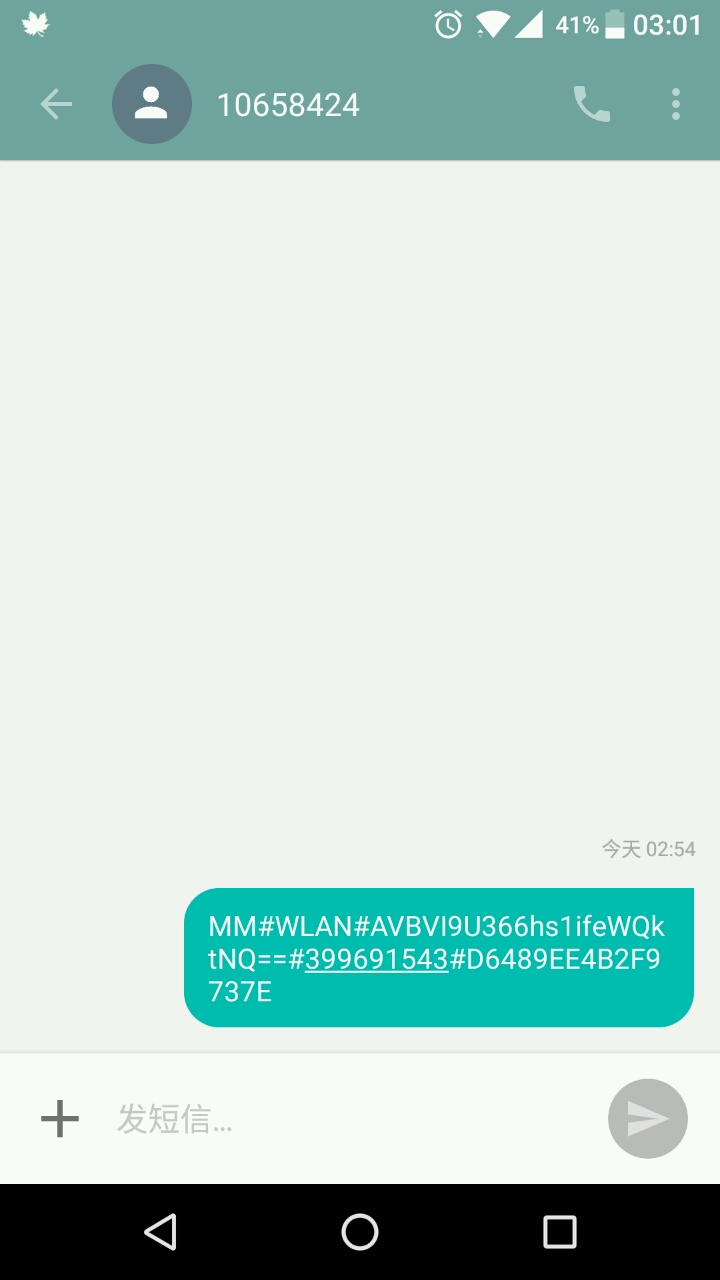Image resolution: width=720 pixels, height=1280 pixels.
Task: Open contact avatar for 10658424
Action: 152,104
